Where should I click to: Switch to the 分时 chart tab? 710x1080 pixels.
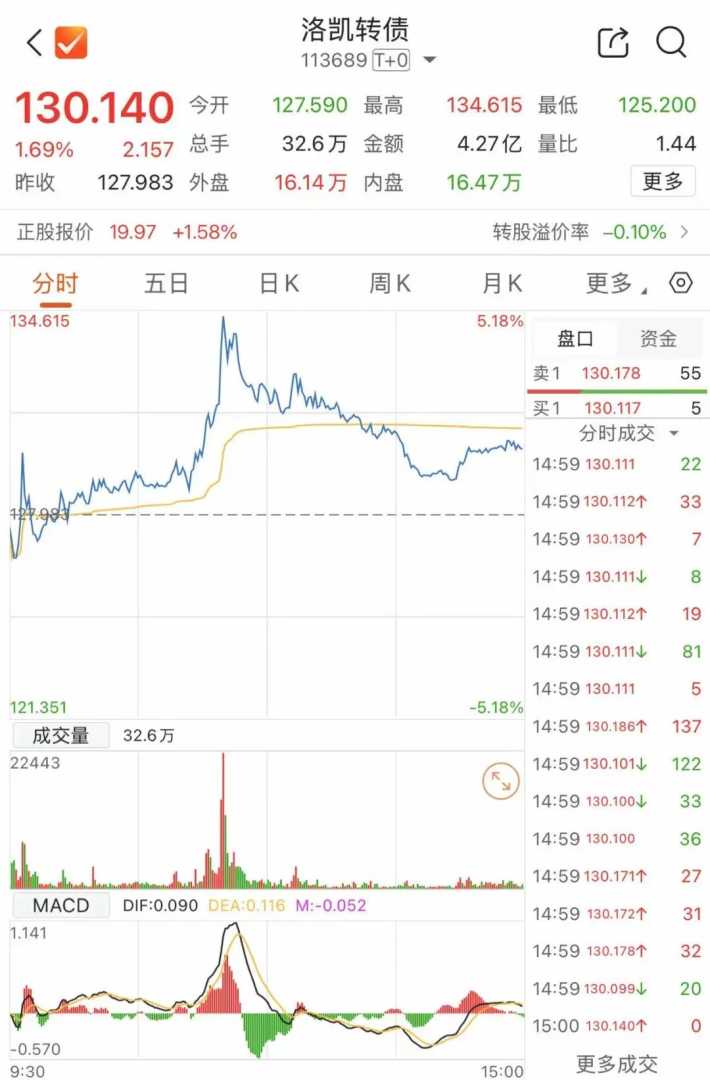click(x=55, y=284)
